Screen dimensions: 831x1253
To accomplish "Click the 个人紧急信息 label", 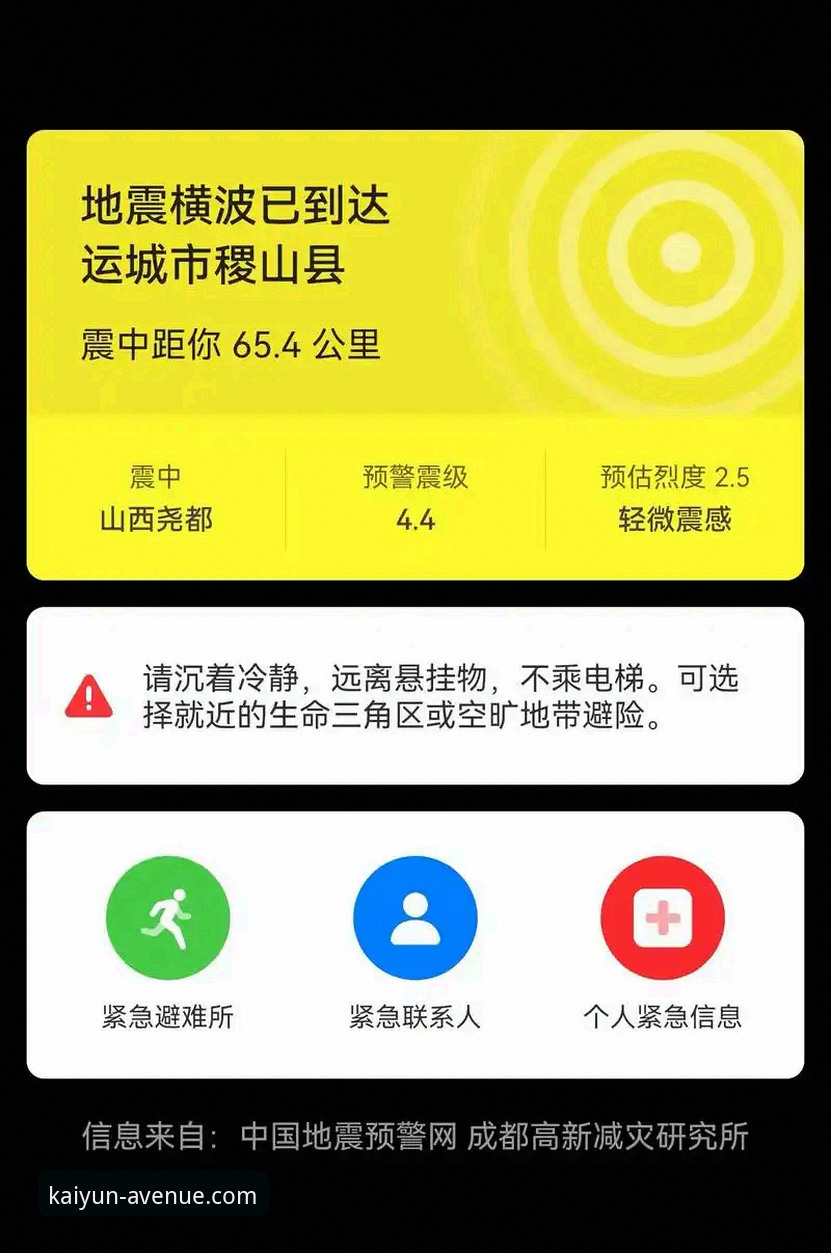I will pyautogui.click(x=662, y=1016).
